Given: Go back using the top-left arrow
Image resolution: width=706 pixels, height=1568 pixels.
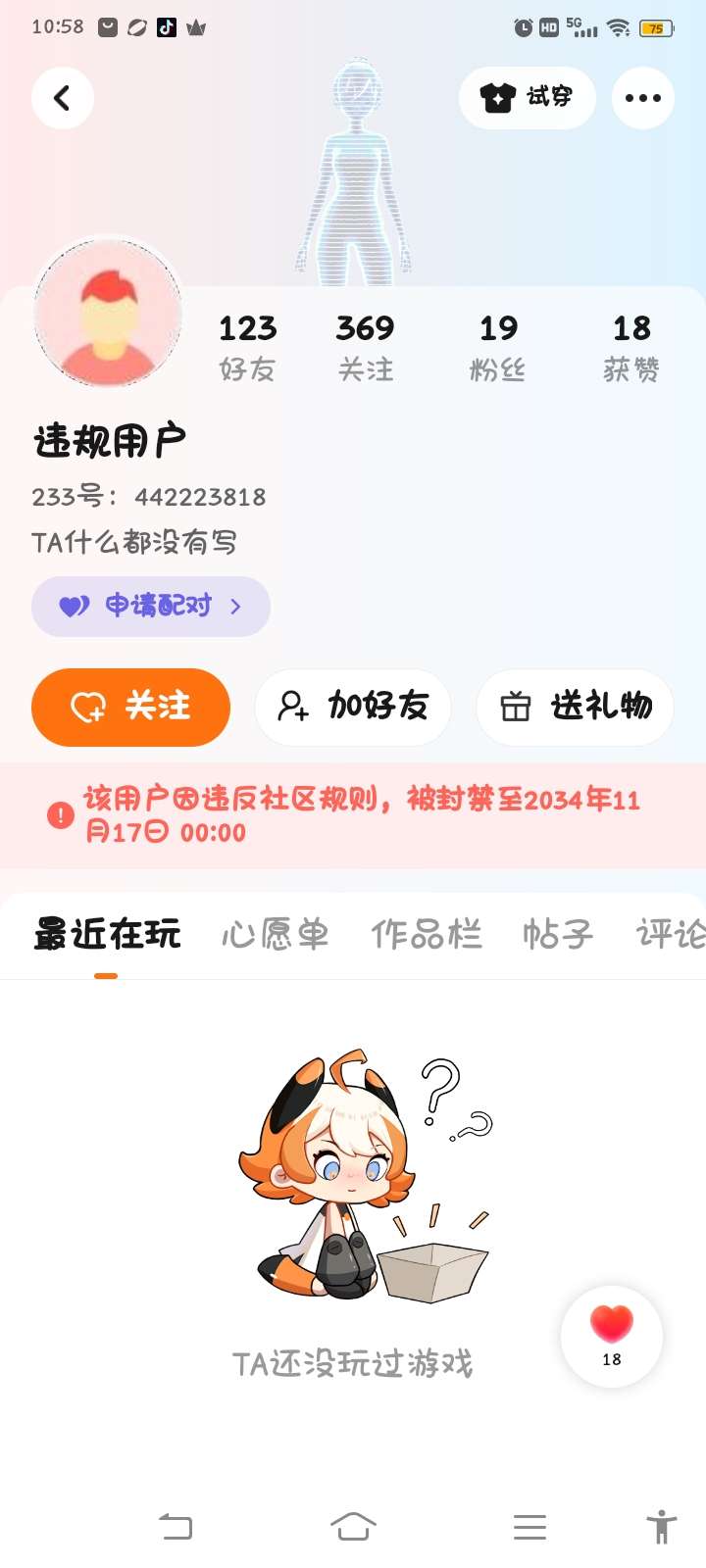Looking at the screenshot, I should 63,98.
